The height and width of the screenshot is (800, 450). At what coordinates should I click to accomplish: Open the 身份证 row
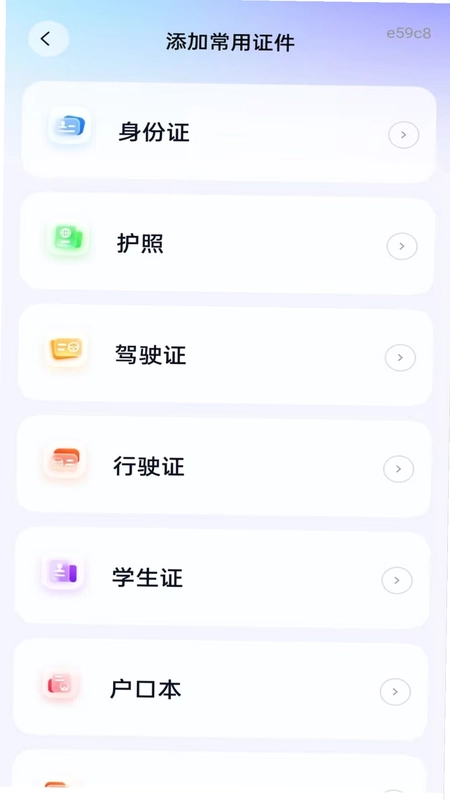pos(229,133)
